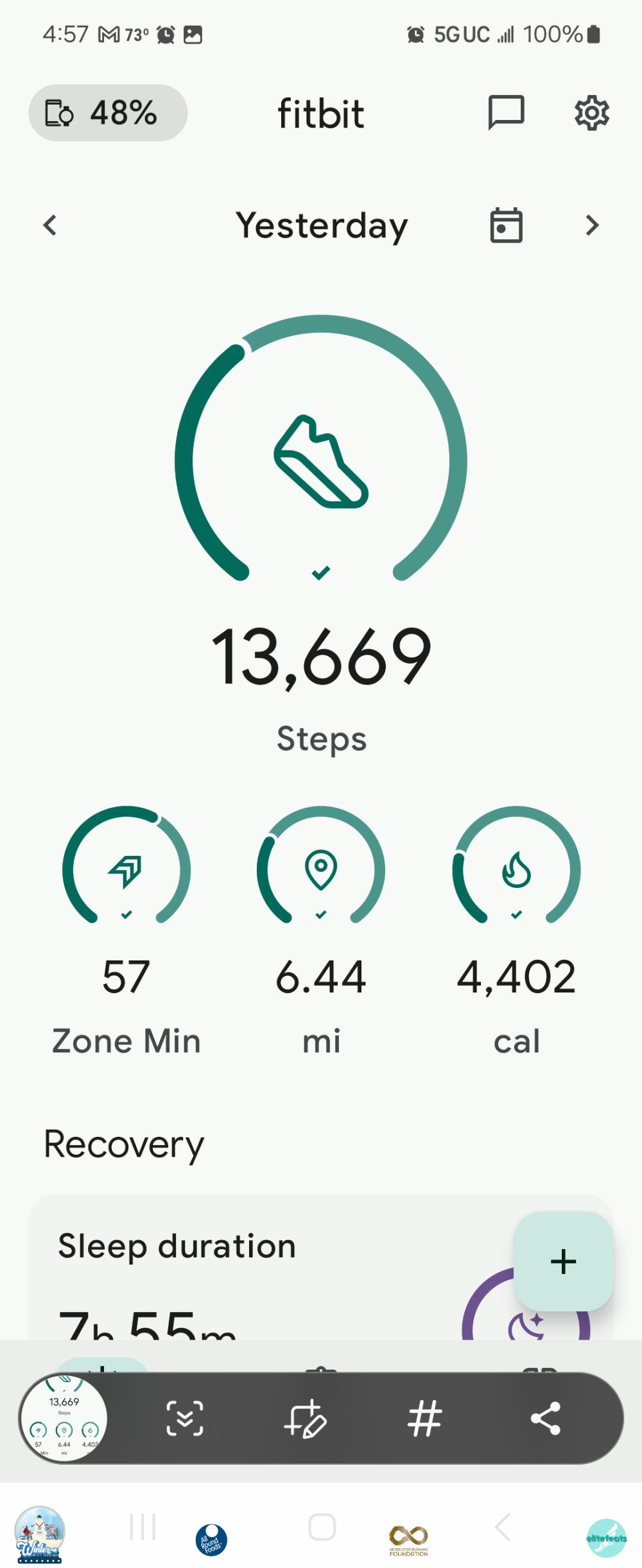Image resolution: width=642 pixels, height=1568 pixels.
Task: Share the screenshot
Action: tap(546, 1418)
